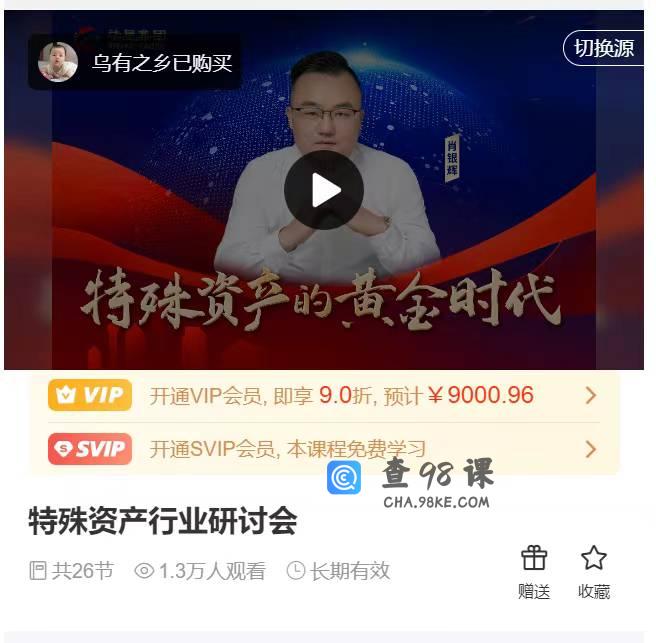Image resolution: width=656 pixels, height=643 pixels.
Task: Add course to favorites via 收藏
Action: click(x=594, y=572)
